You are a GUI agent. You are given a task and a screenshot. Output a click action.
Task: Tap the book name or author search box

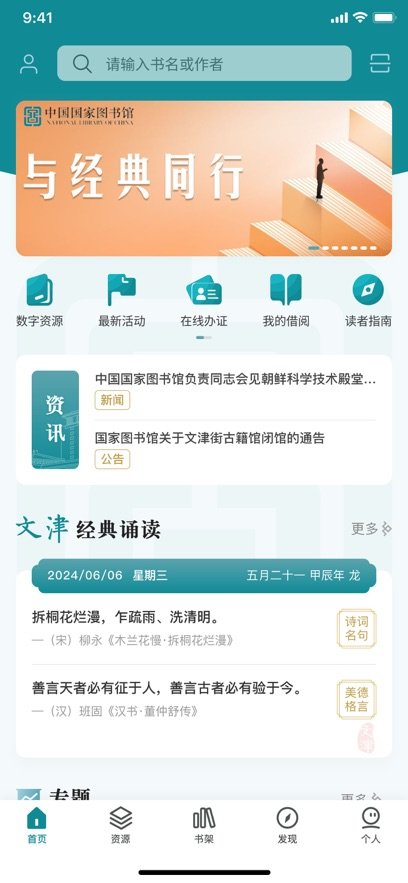[204, 64]
